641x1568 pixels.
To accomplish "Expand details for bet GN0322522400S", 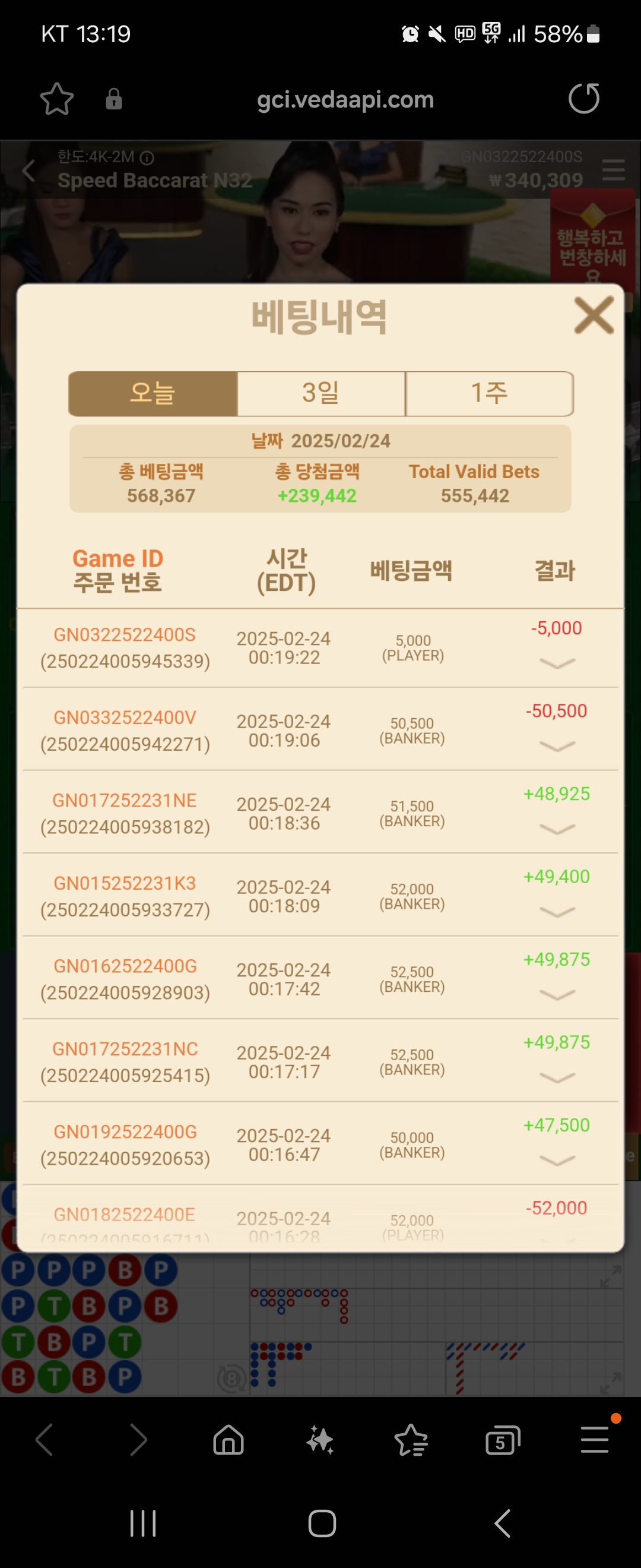I will (557, 663).
